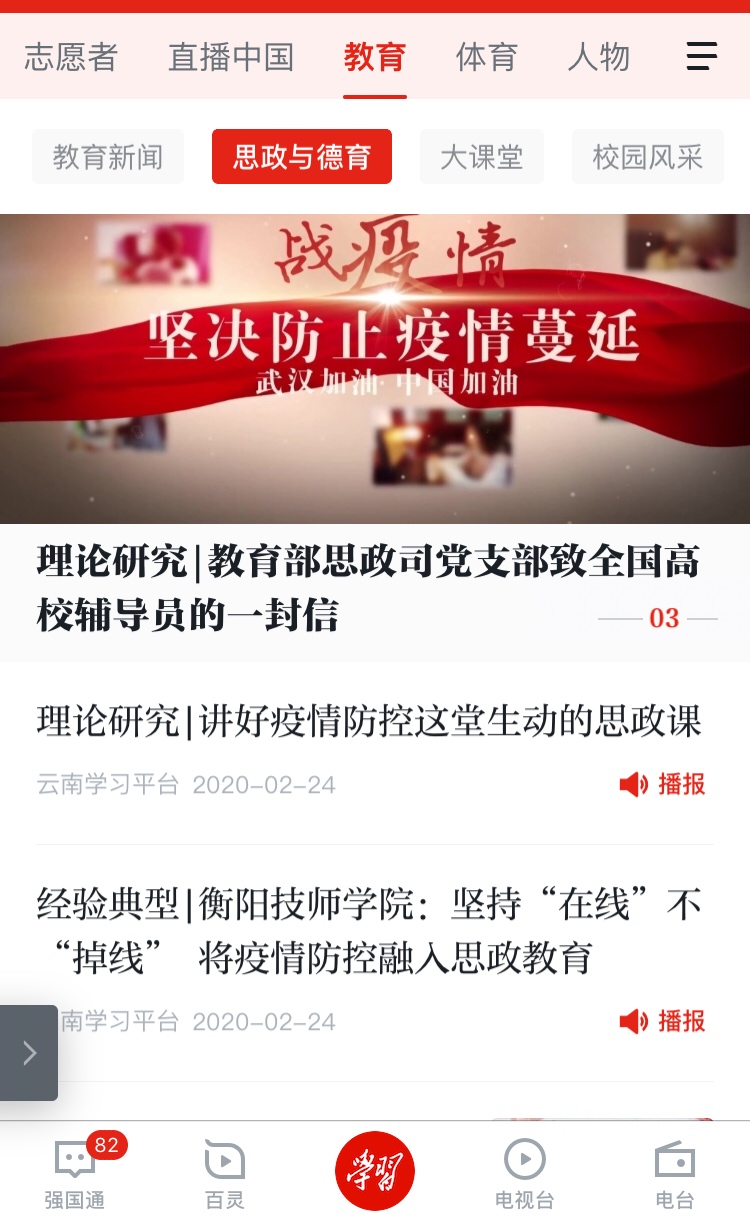The image size is (750, 1219).
Task: Play 播报 audio for the 衡阳技师学院 article
Action: pos(665,1022)
